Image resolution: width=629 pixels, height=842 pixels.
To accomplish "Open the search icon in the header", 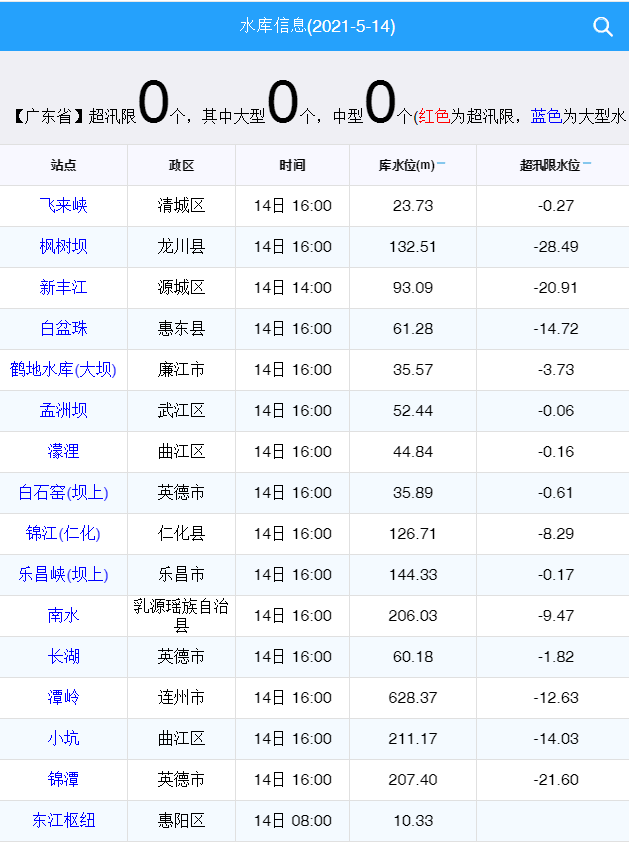I will [603, 27].
